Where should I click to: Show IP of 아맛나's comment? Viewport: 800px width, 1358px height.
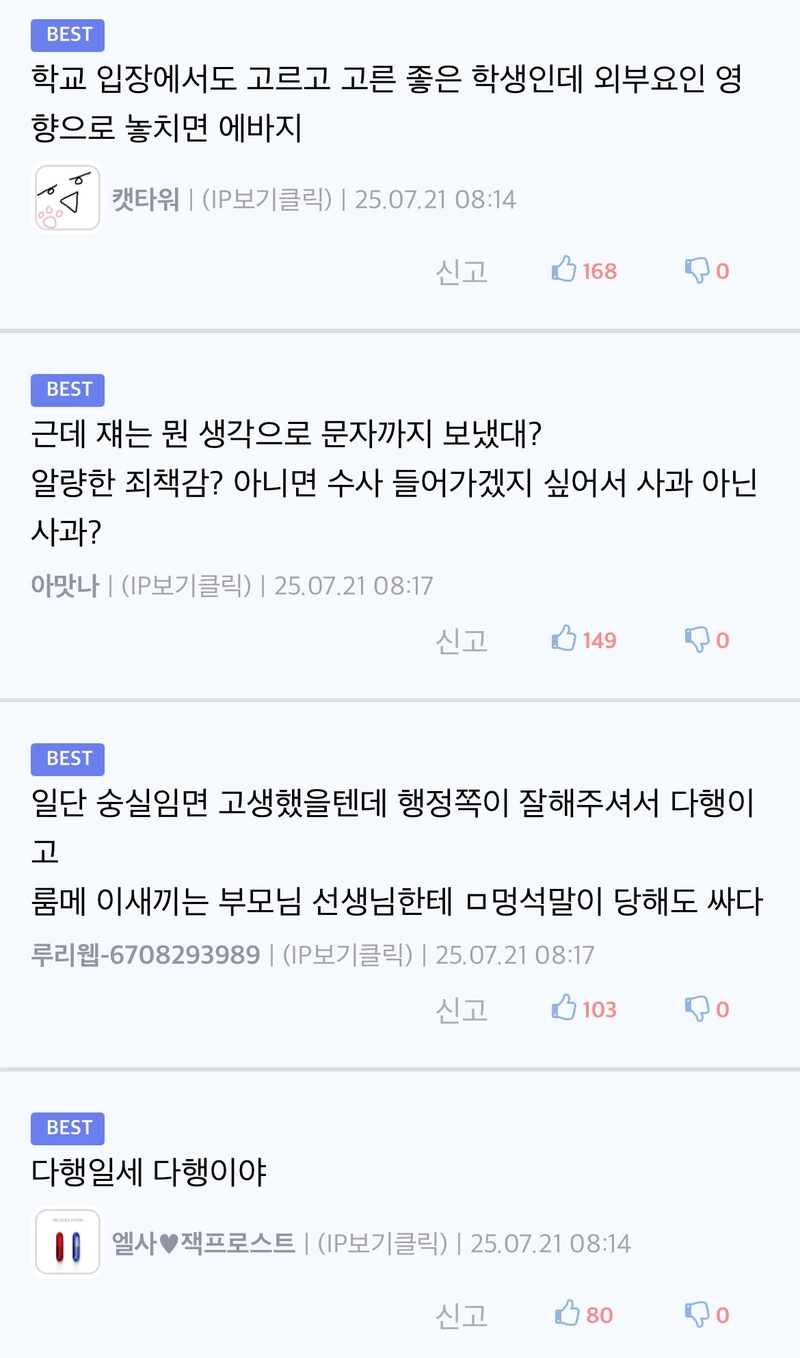186,585
